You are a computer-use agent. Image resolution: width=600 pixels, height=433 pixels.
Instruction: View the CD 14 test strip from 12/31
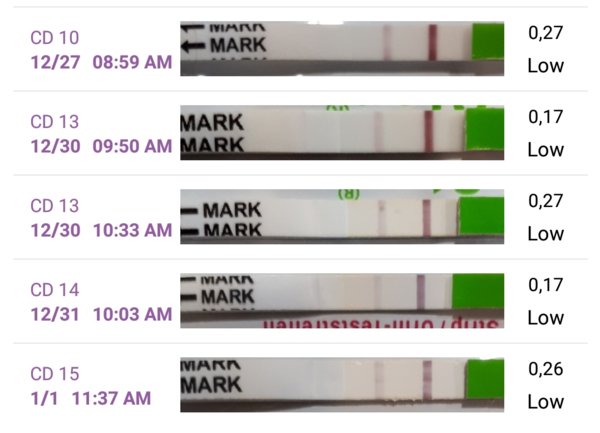tap(340, 300)
